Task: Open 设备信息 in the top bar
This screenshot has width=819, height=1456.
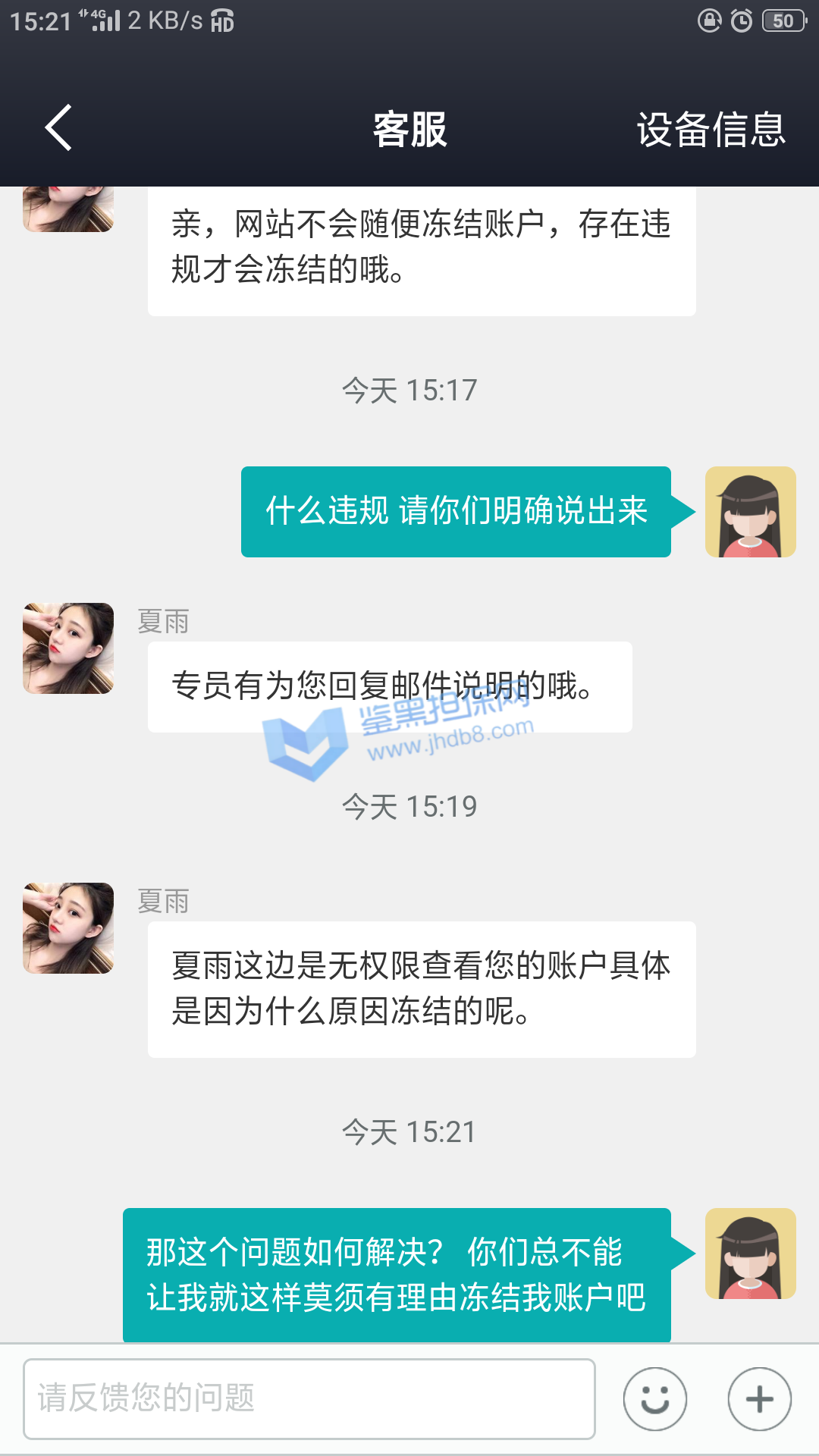Action: [x=711, y=129]
